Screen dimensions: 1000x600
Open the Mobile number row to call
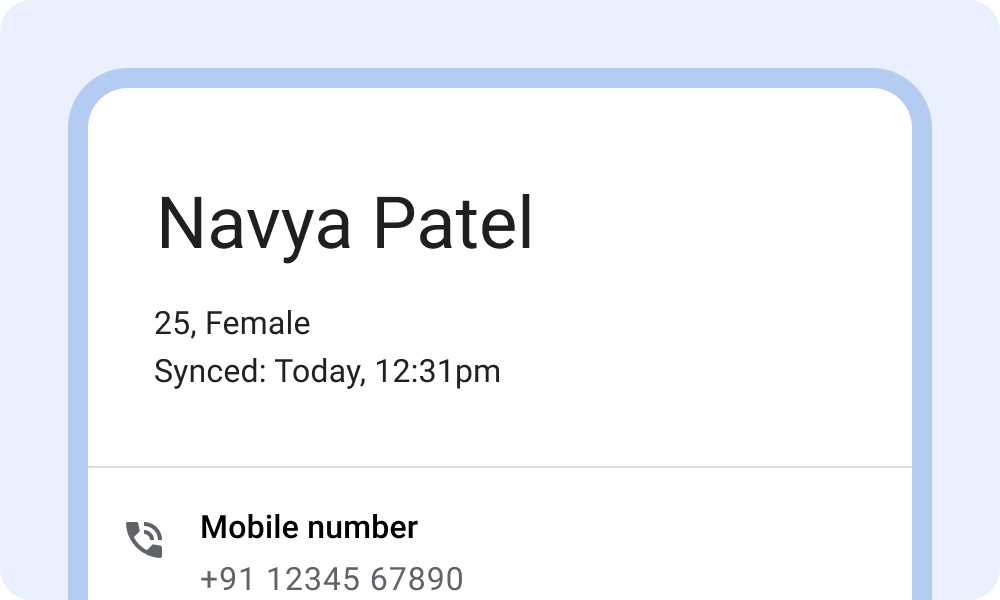(x=330, y=551)
